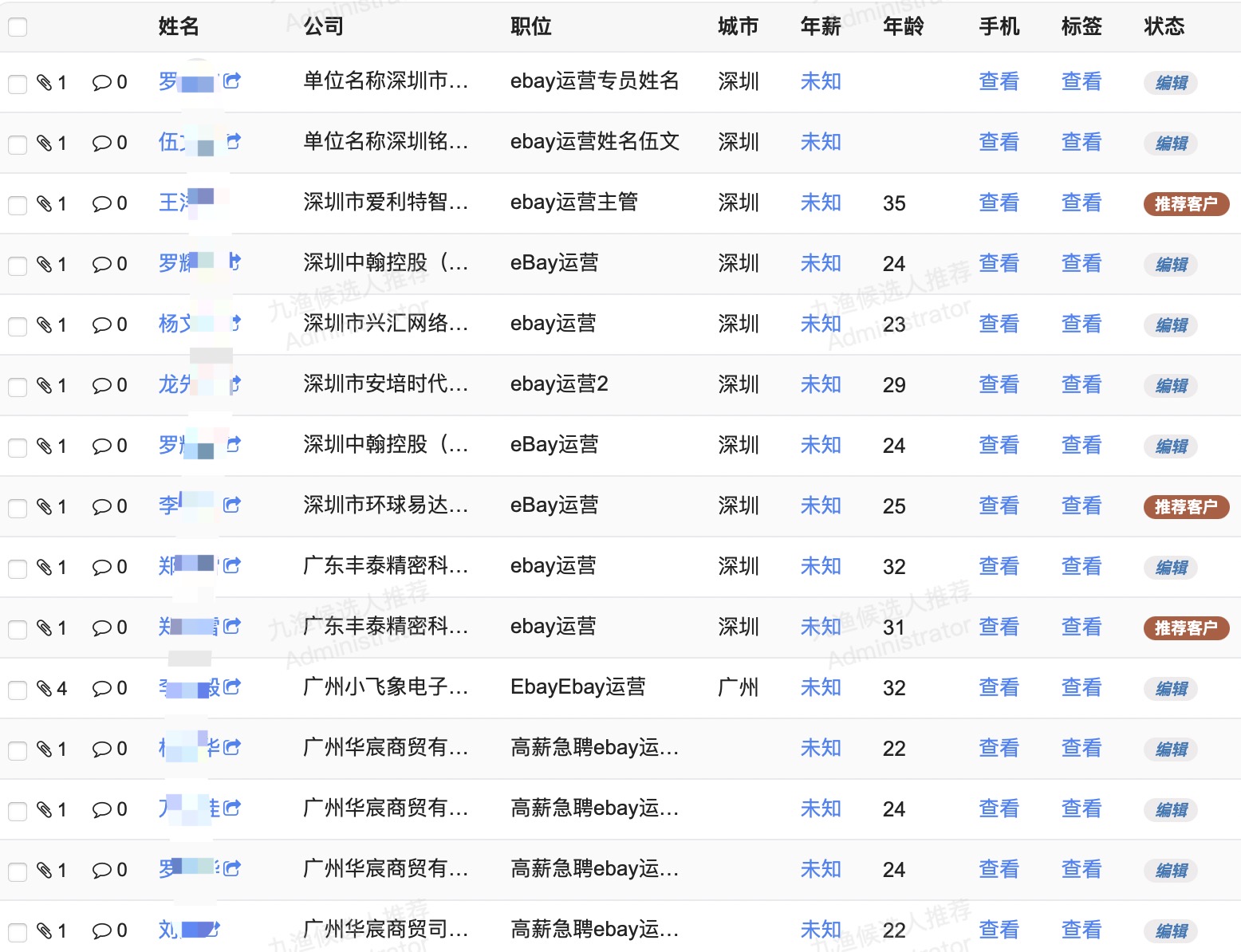Screen dimensions: 1241x952
Task: Open comments for the ebay运营2 candidate
Action: click(x=109, y=386)
